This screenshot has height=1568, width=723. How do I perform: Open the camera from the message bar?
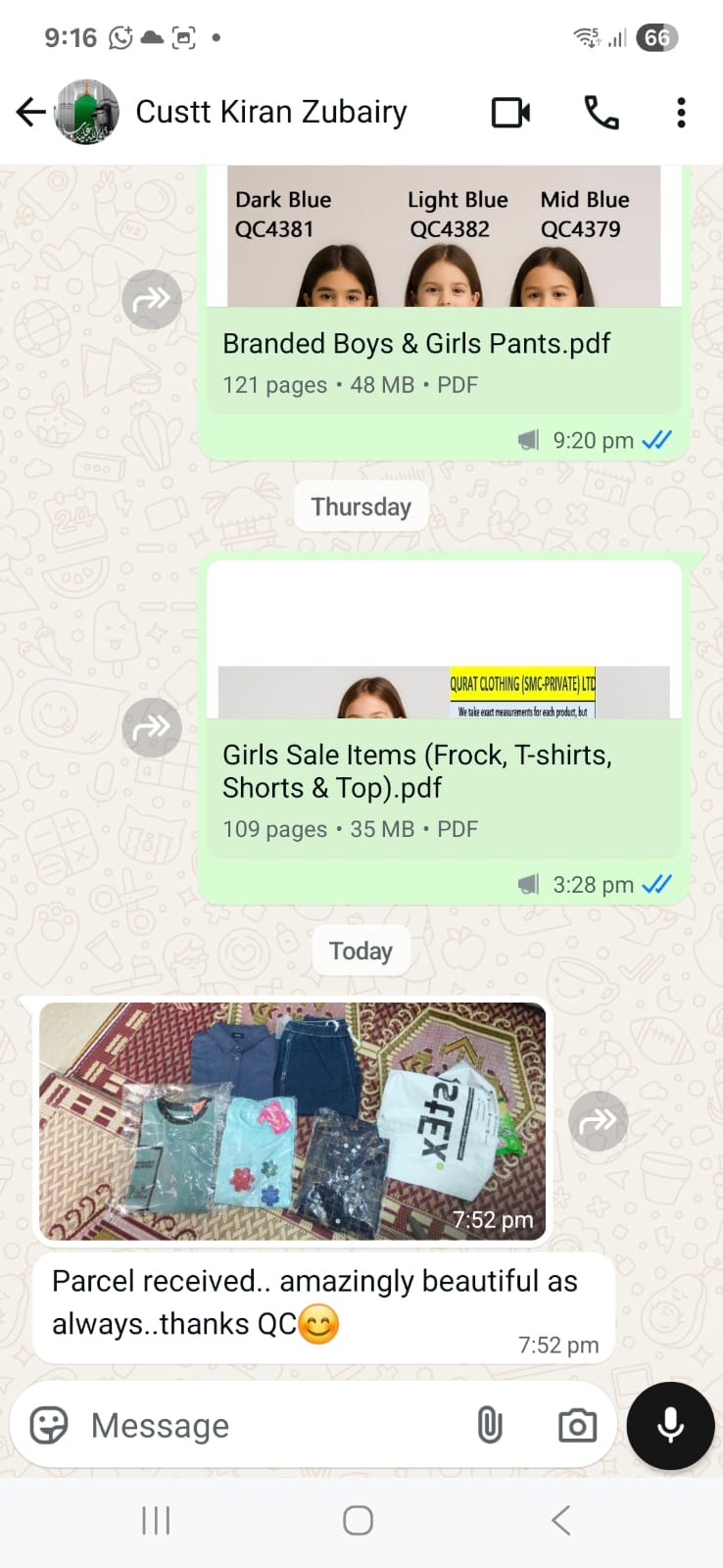coord(577,1425)
